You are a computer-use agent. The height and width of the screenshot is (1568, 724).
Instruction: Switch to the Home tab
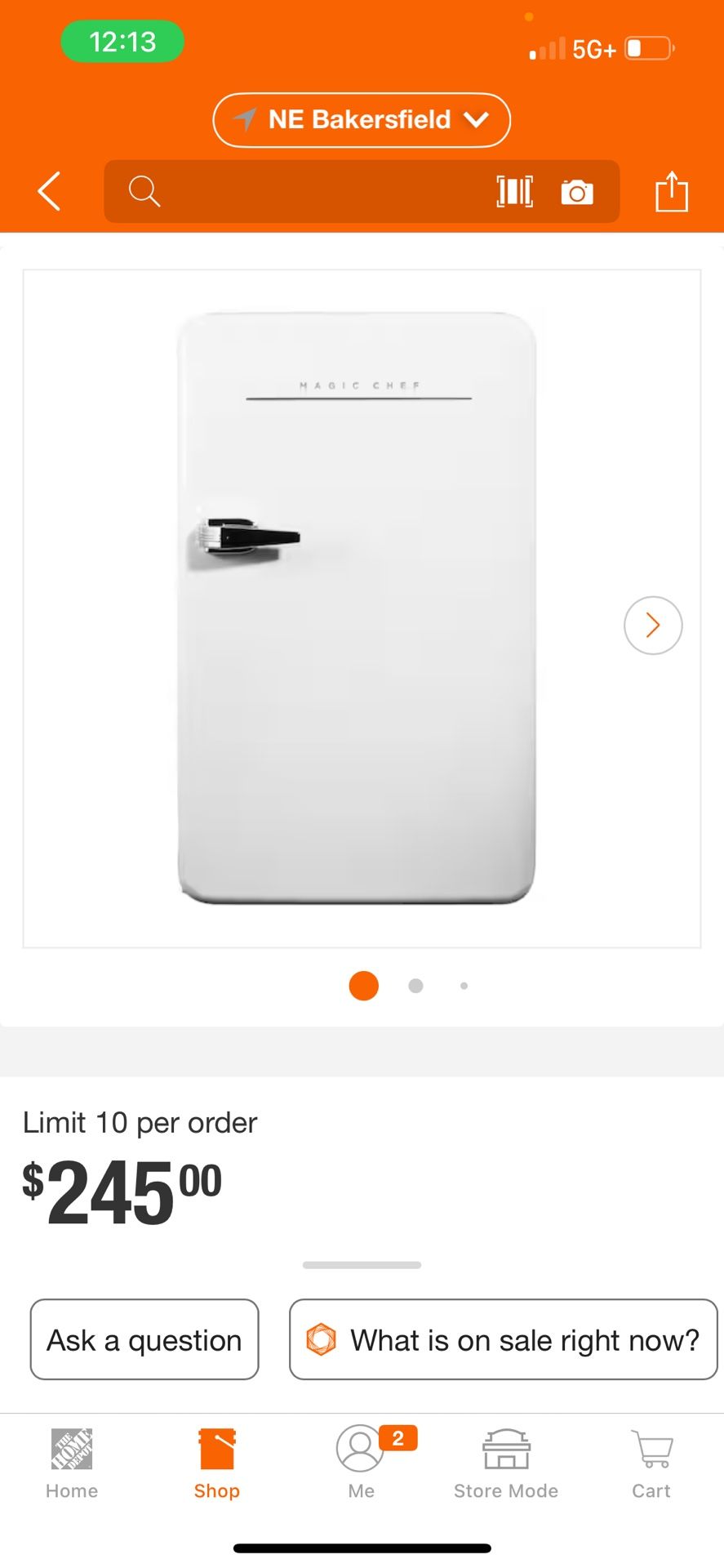pyautogui.click(x=72, y=1463)
